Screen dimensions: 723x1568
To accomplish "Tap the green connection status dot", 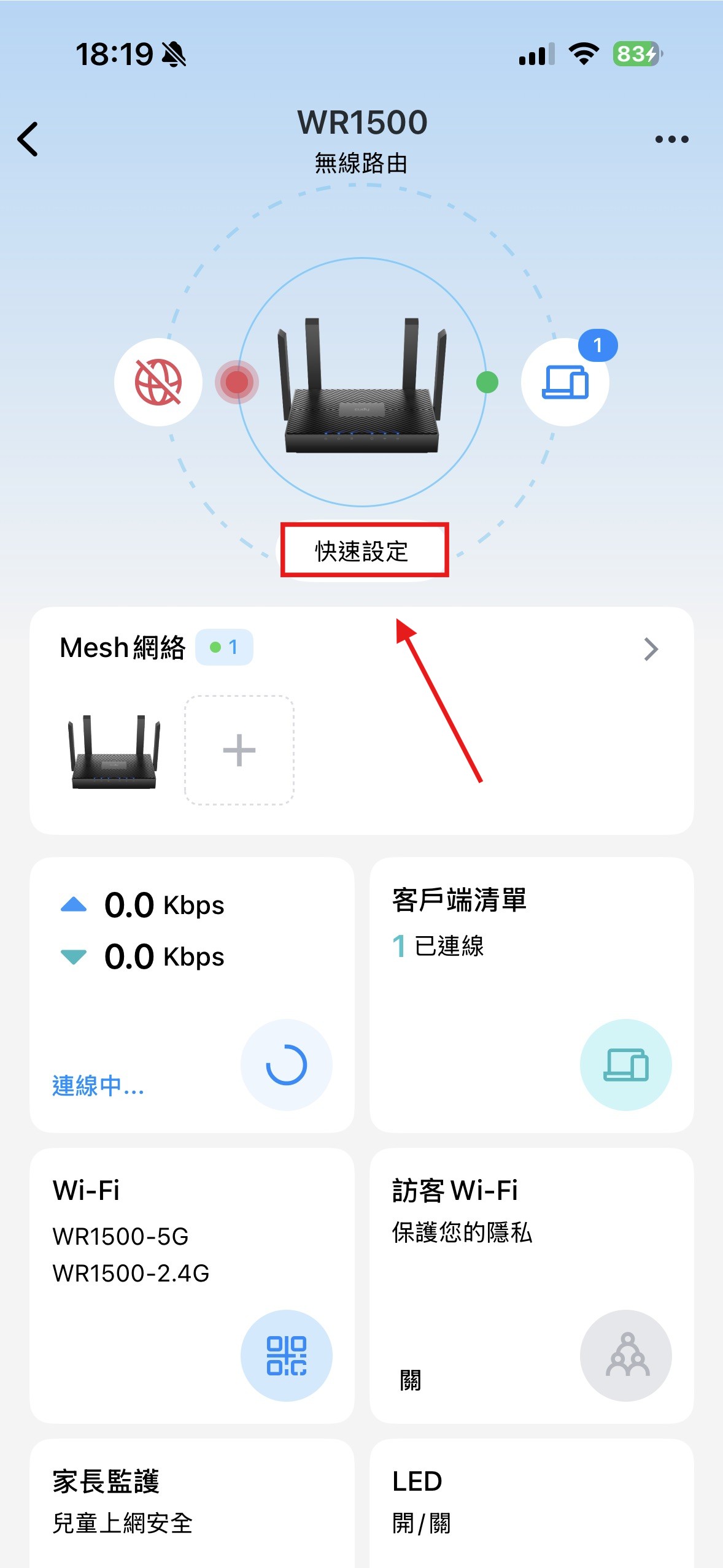I will tap(487, 382).
